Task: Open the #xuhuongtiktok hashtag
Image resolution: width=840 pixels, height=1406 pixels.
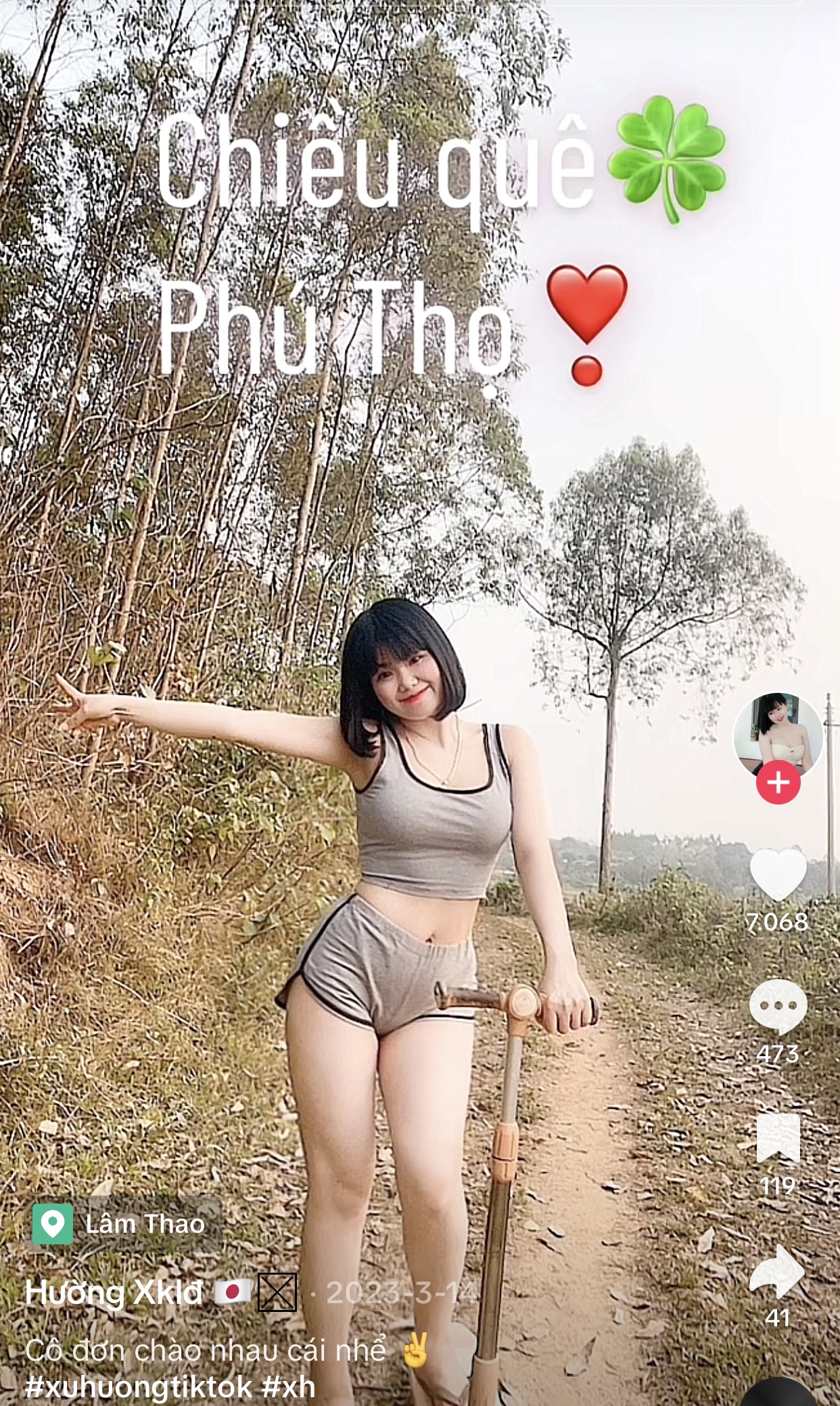Action: click(x=139, y=1386)
